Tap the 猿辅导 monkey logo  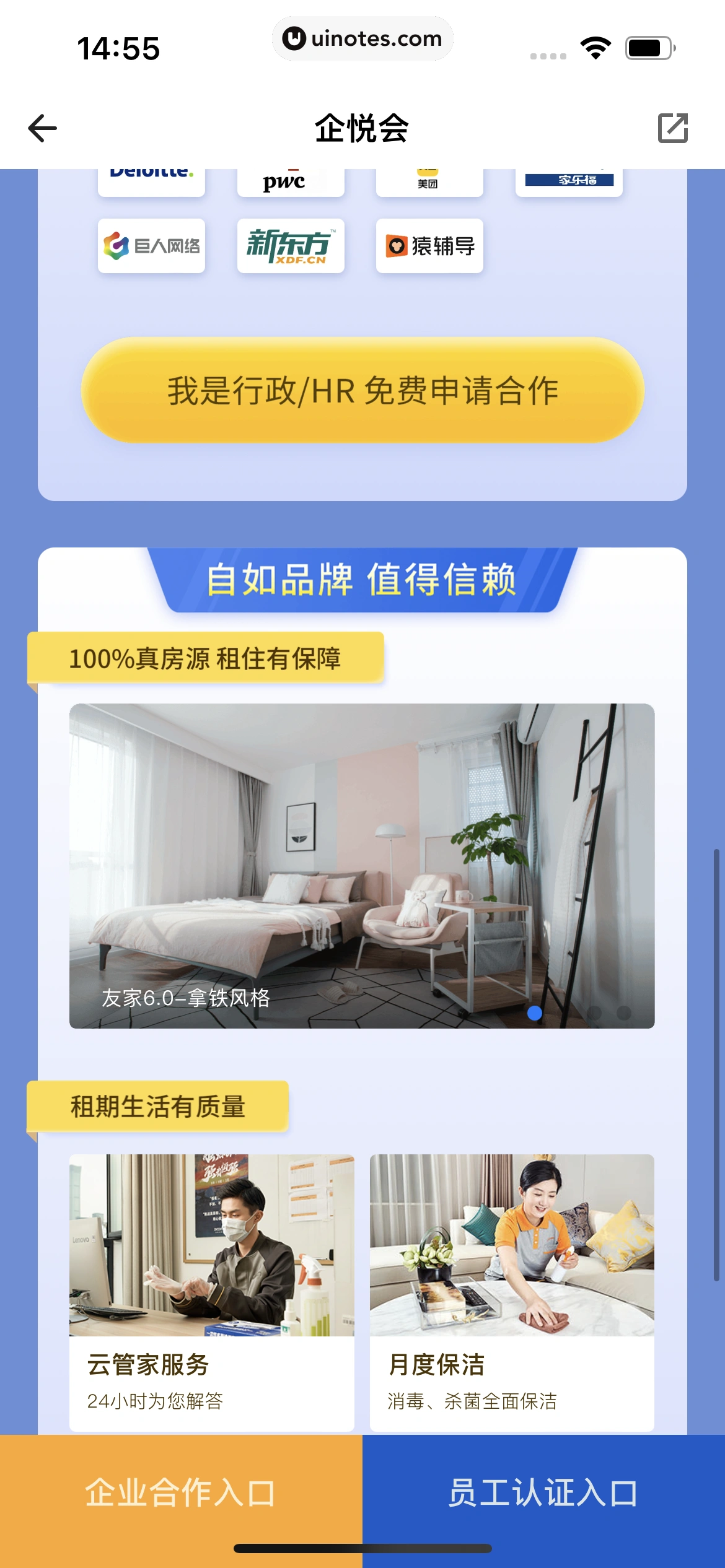pyautogui.click(x=429, y=246)
